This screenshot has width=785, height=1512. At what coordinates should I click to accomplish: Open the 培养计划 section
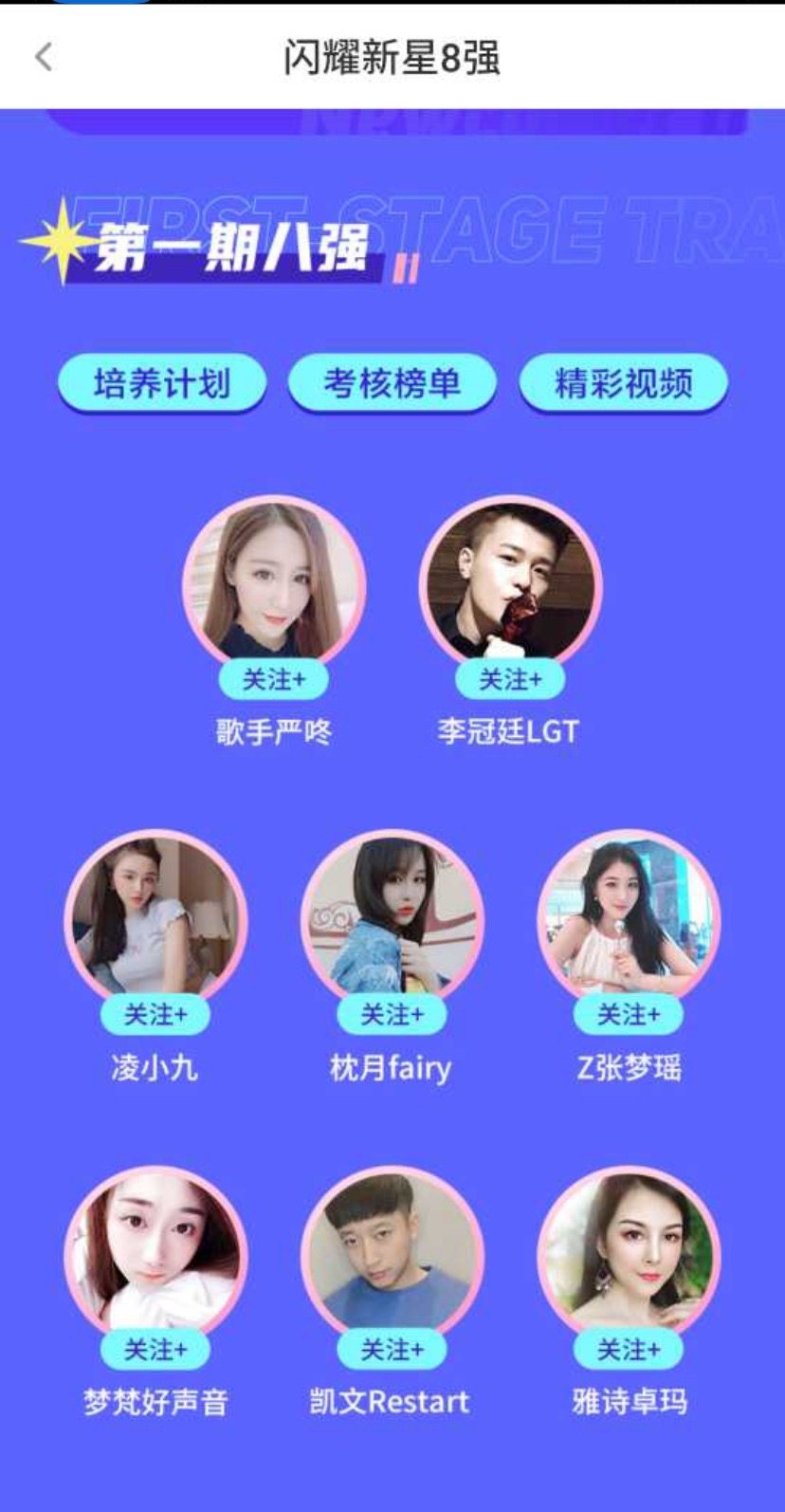click(161, 383)
